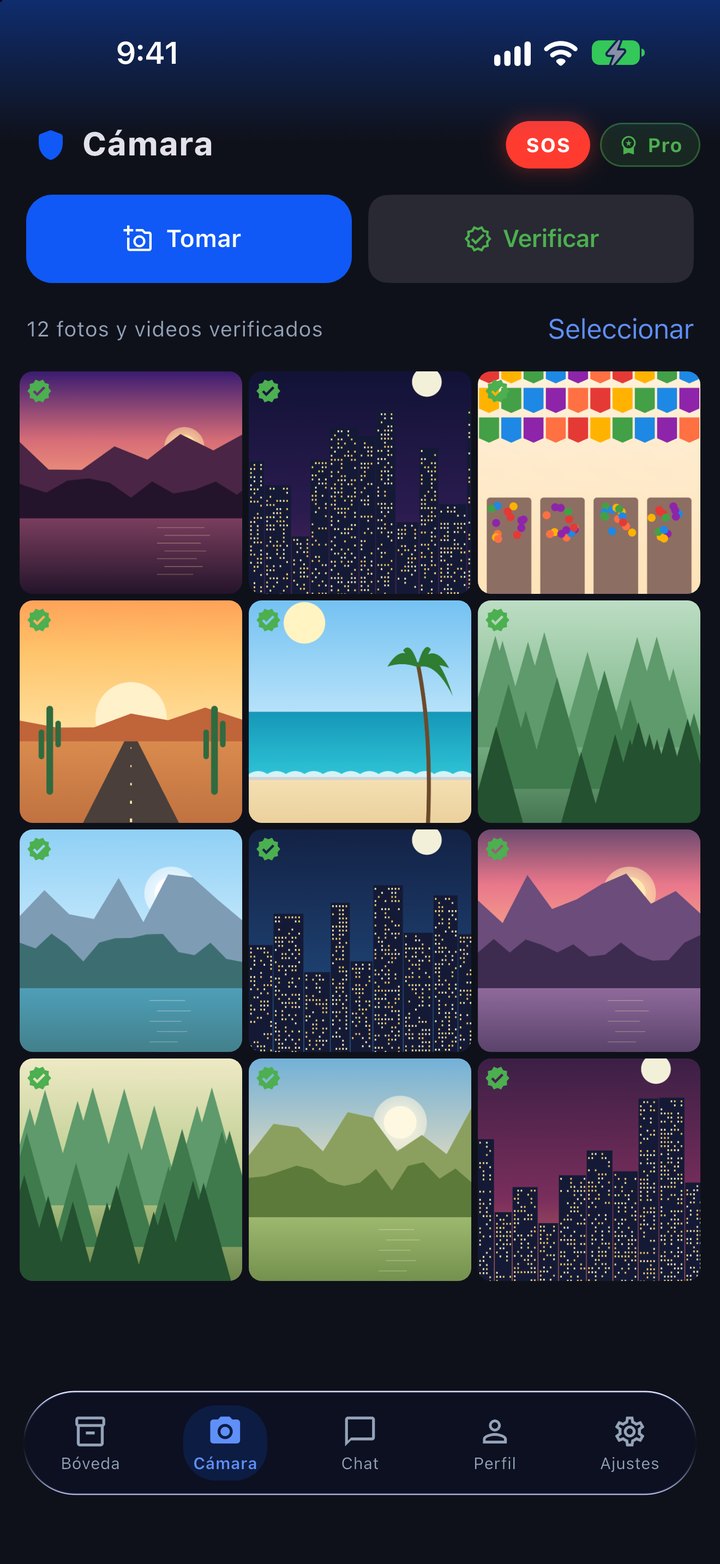Image resolution: width=720 pixels, height=1564 pixels.
Task: Open the Perfil tab
Action: tap(495, 1443)
